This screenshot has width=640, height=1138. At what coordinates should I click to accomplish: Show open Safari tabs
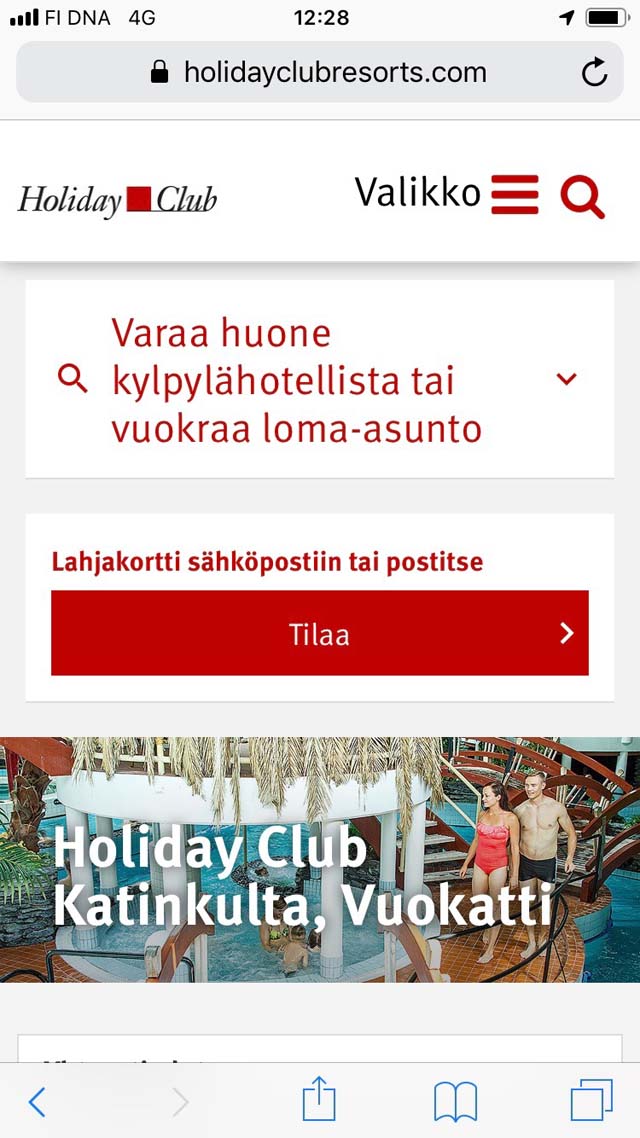[591, 1100]
